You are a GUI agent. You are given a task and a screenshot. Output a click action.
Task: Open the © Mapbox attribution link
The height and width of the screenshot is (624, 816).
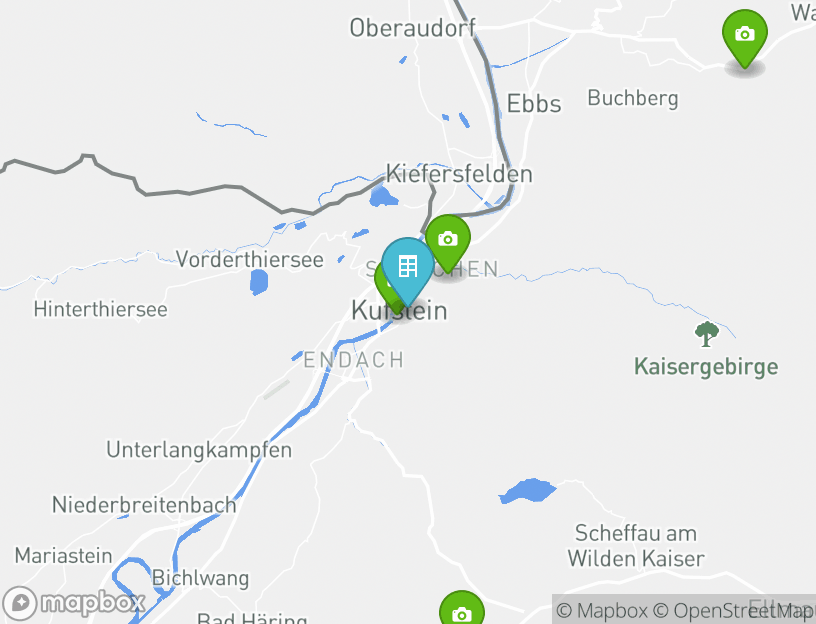pyautogui.click(x=603, y=610)
